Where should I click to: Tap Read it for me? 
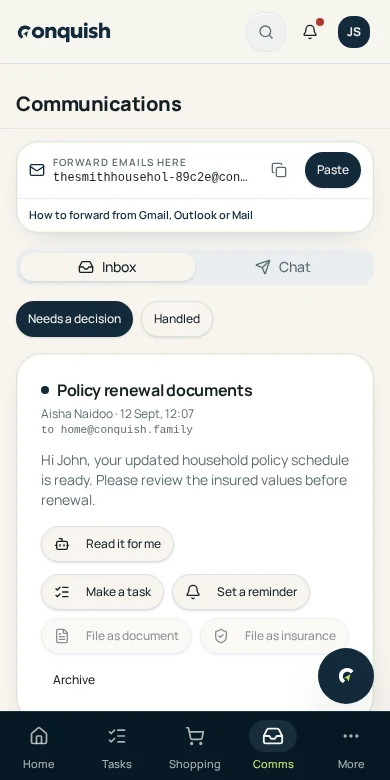(x=107, y=544)
